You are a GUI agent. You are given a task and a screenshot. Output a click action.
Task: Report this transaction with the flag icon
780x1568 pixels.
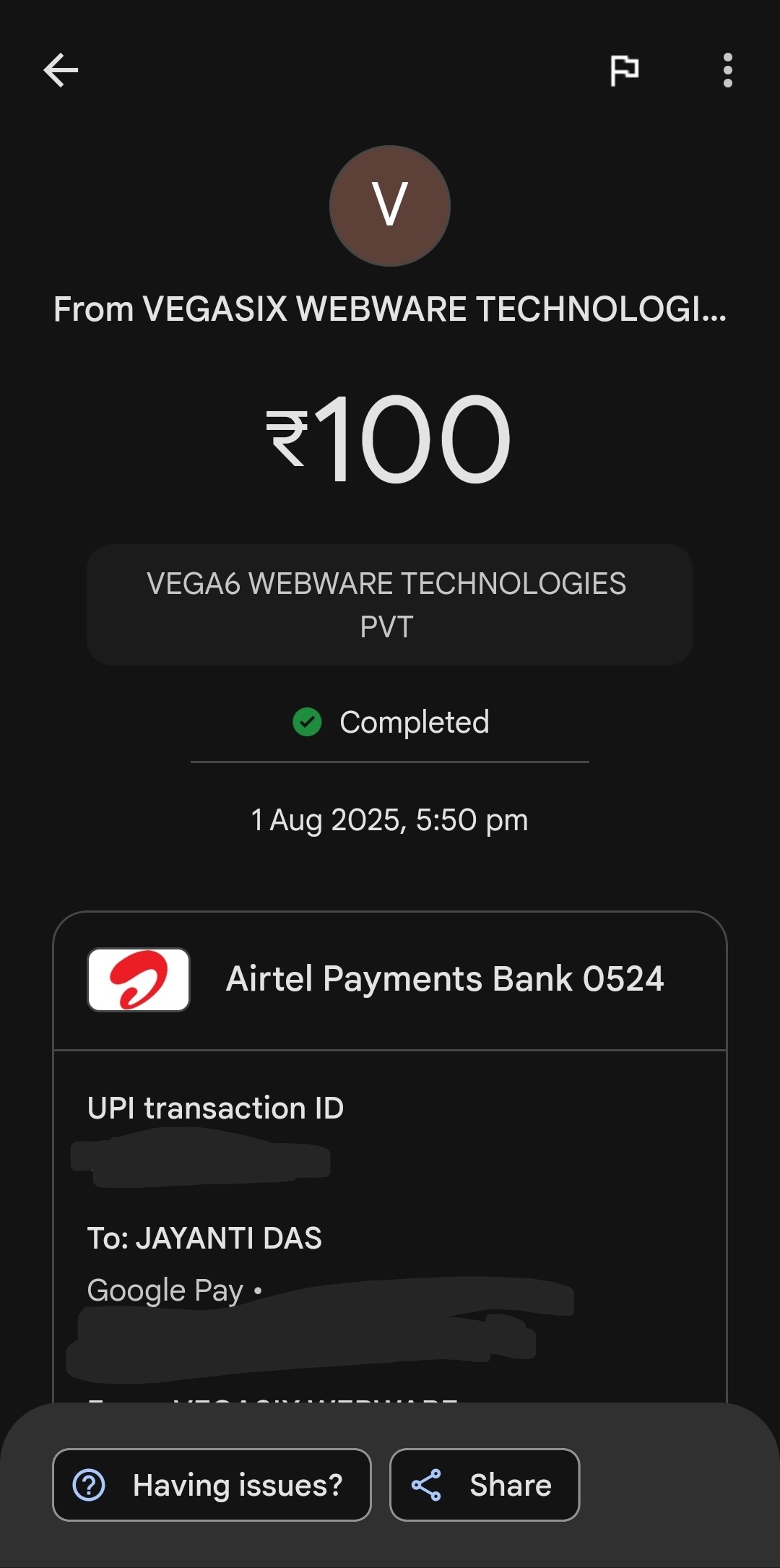tap(624, 70)
